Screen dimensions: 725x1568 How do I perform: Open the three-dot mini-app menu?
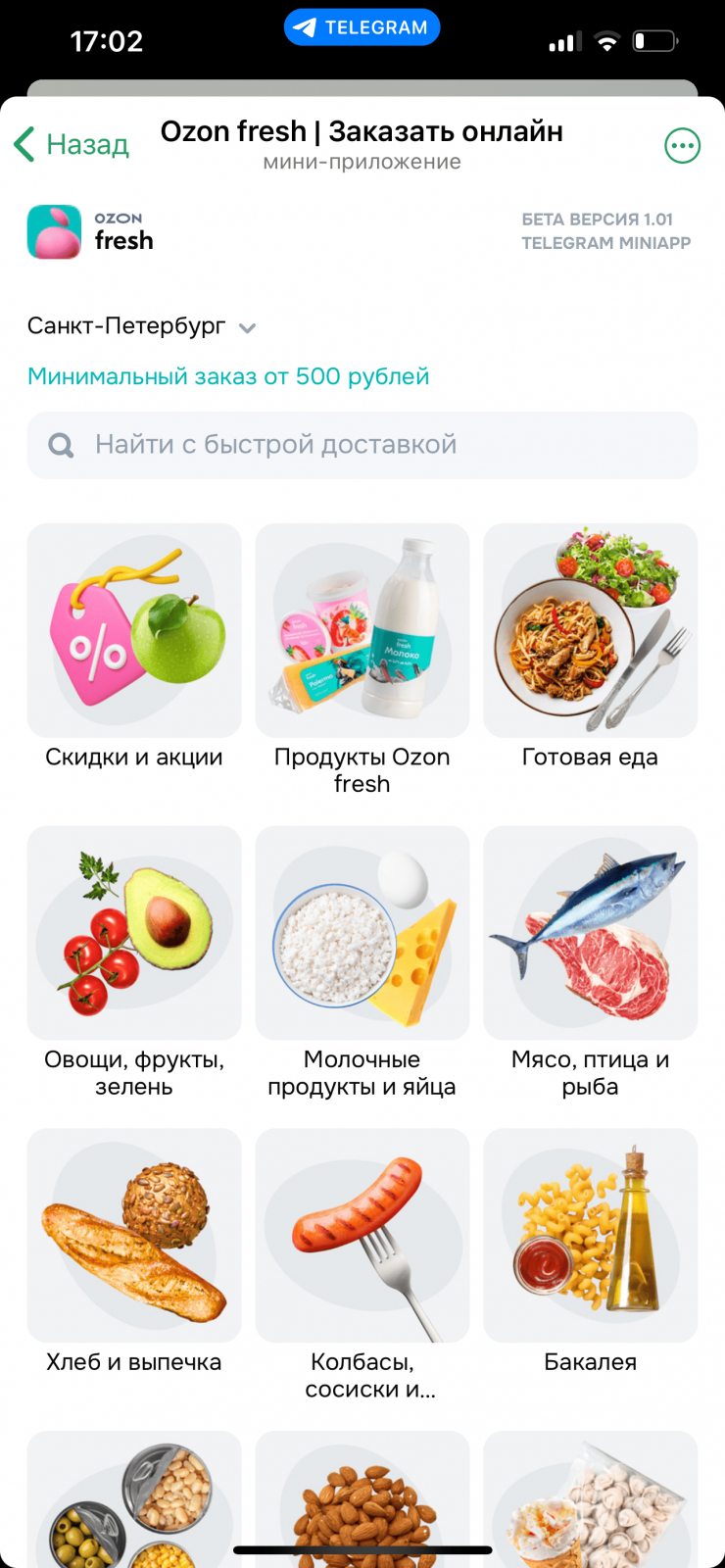682,146
